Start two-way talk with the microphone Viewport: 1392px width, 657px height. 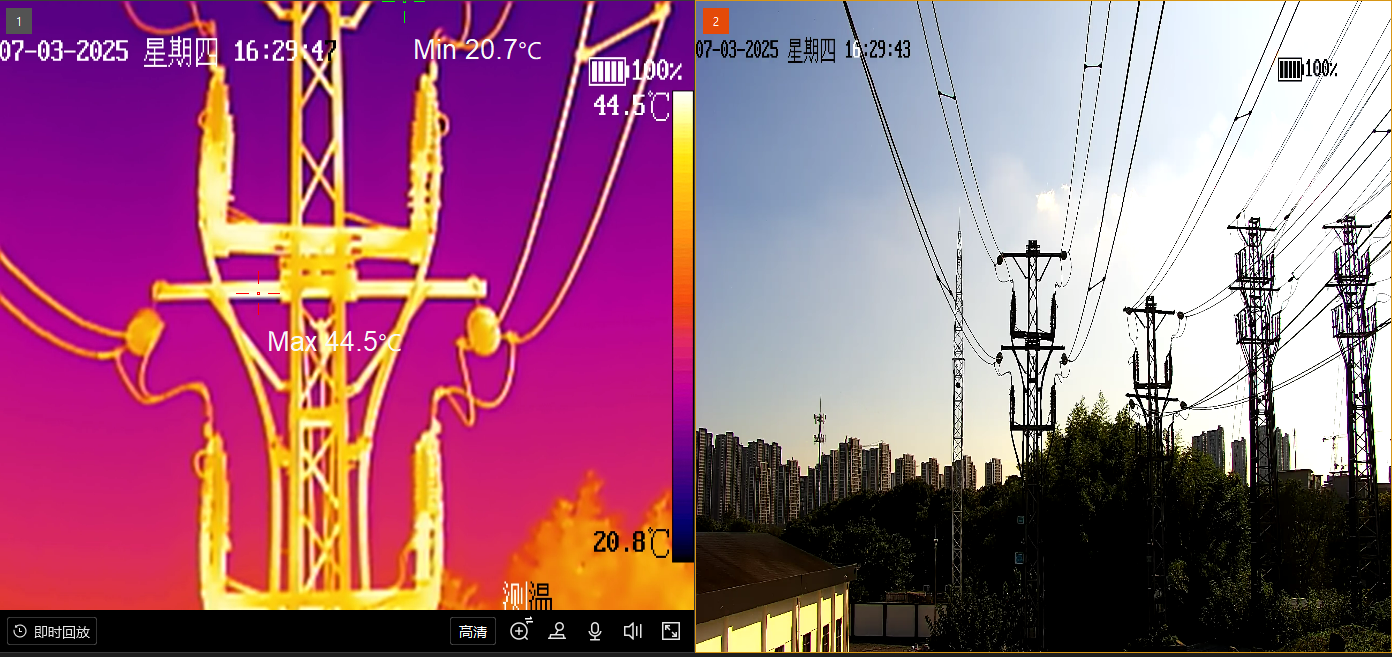[595, 631]
